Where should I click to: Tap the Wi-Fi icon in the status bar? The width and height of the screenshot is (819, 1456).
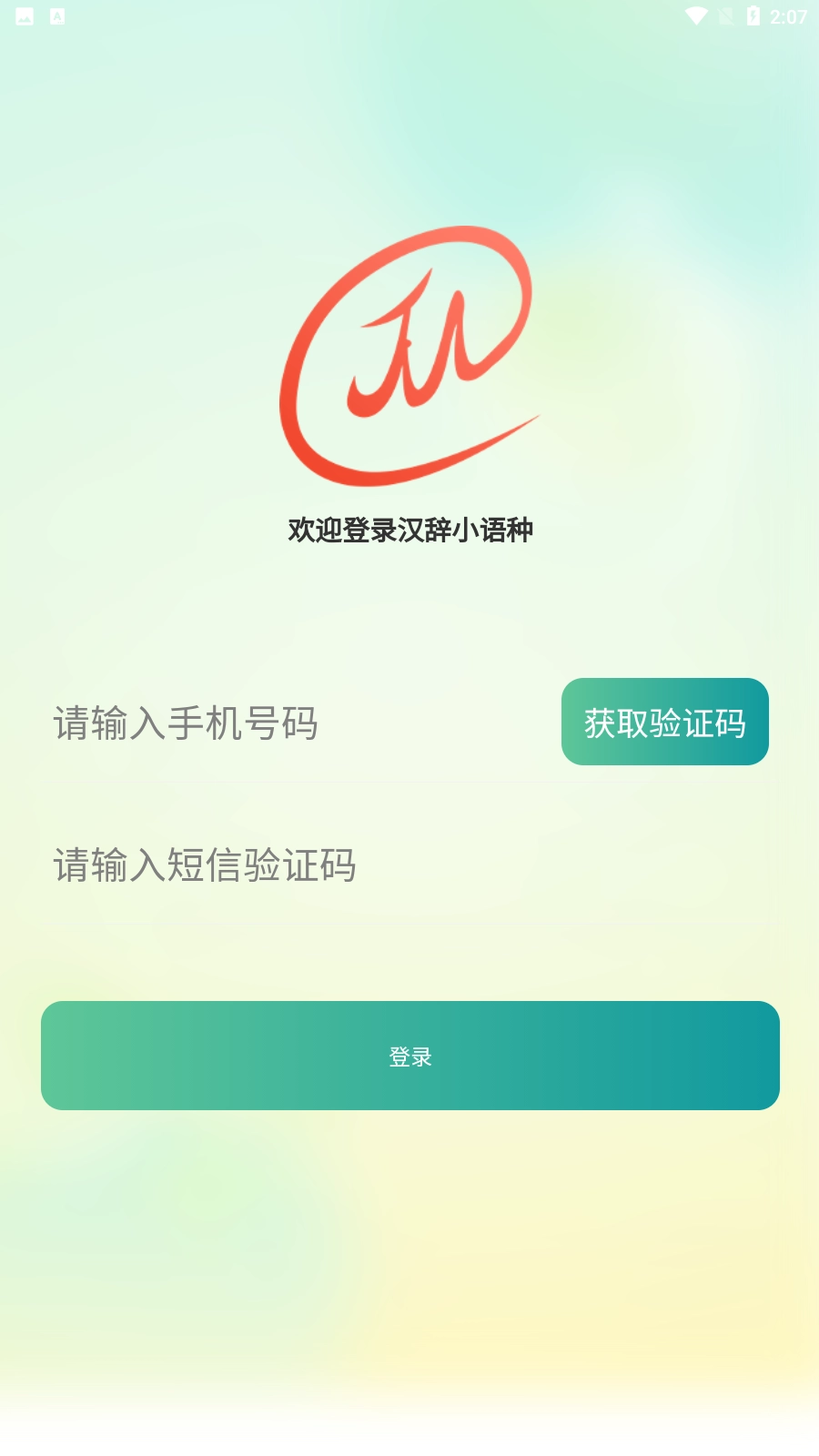pos(696,15)
